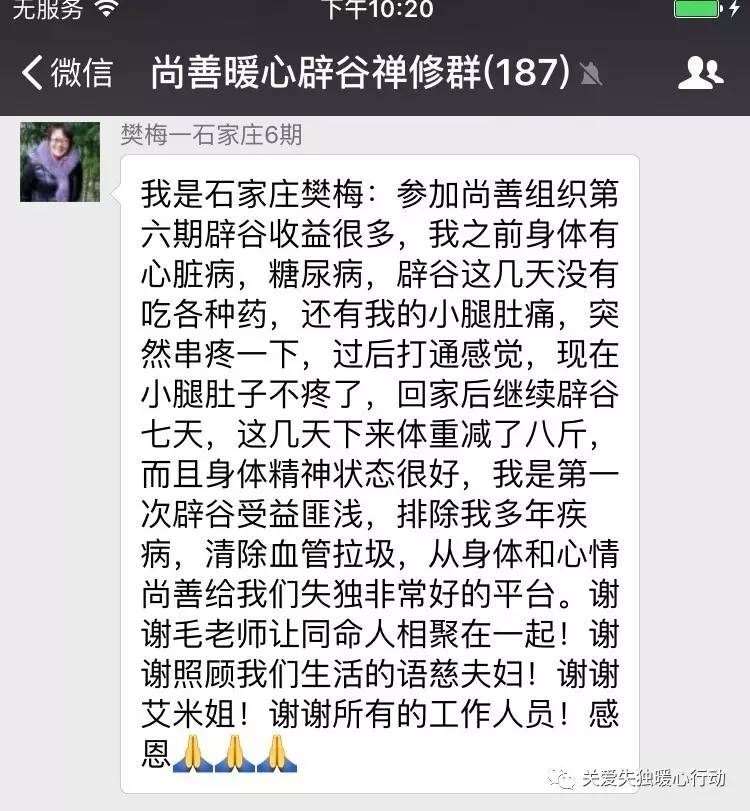Open the group members info icon
Image resolution: width=750 pixels, height=811 pixels.
coord(700,72)
